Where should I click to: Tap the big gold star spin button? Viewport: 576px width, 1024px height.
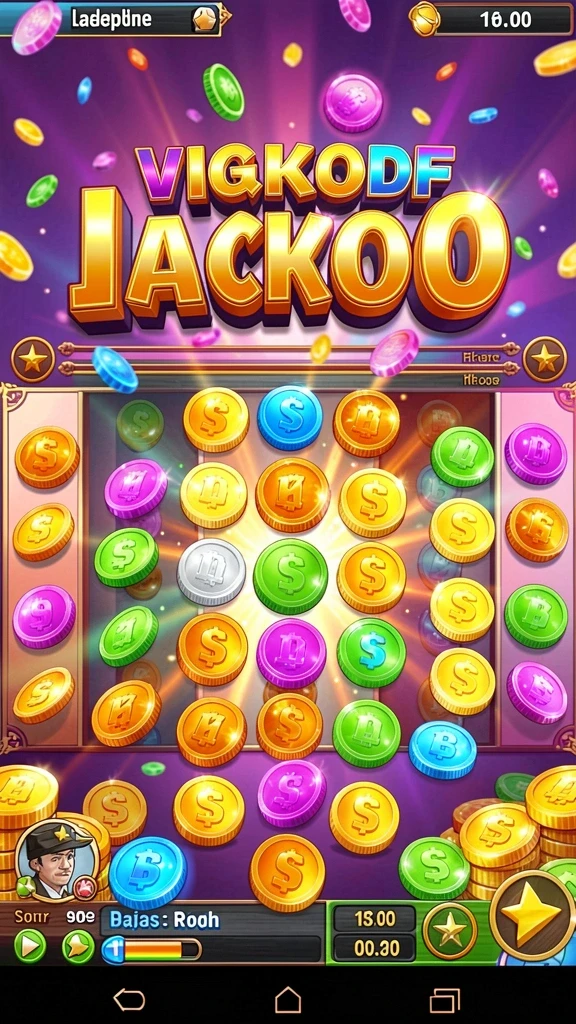(x=533, y=915)
